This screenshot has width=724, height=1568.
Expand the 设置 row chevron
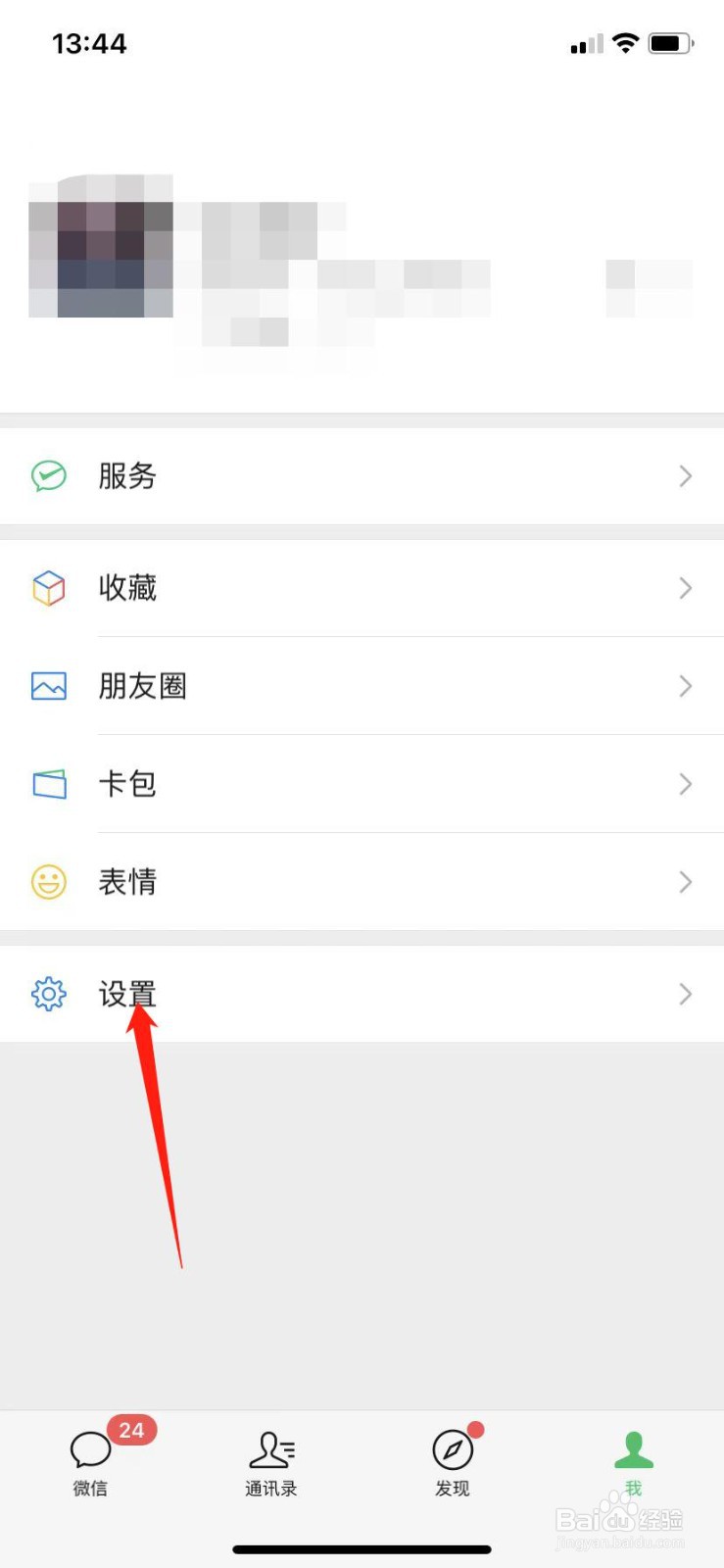685,994
